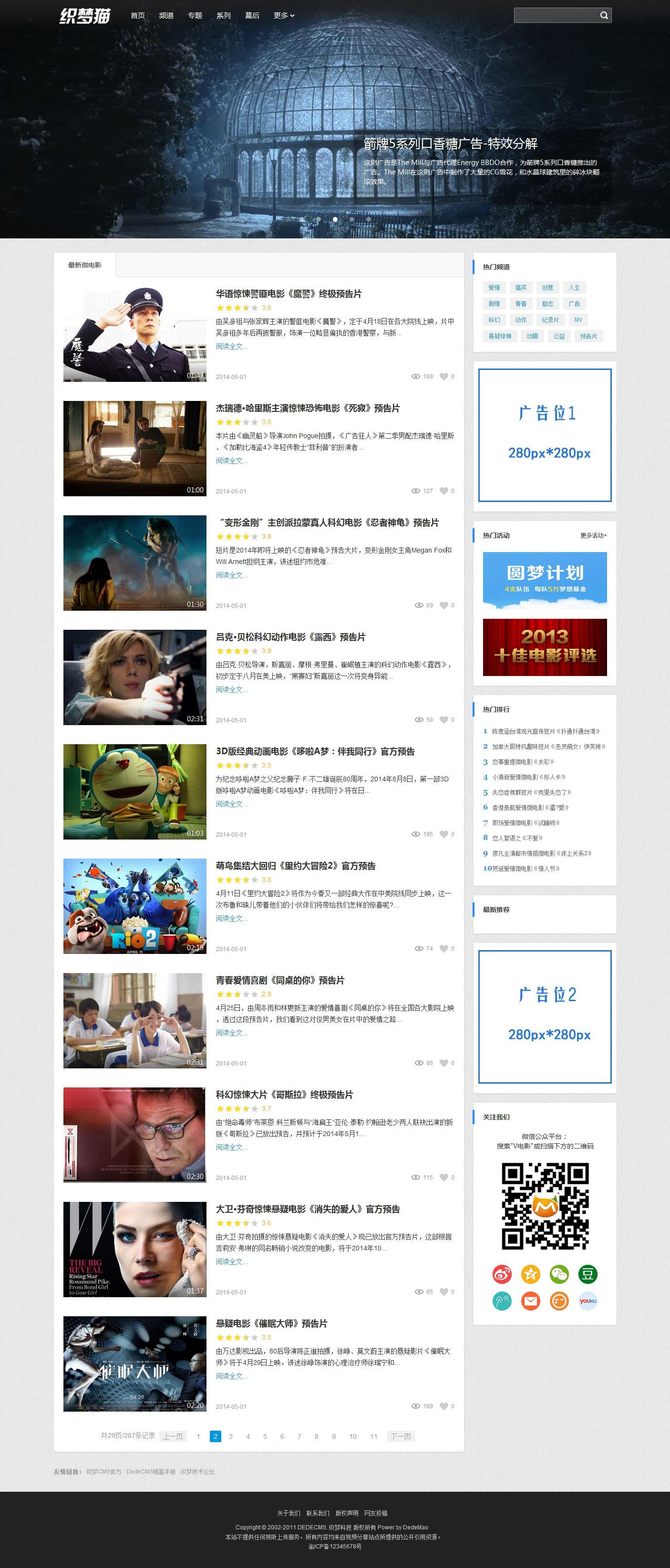
Task: Read full text of 《忍者神龟》 article
Action: pos(231,575)
